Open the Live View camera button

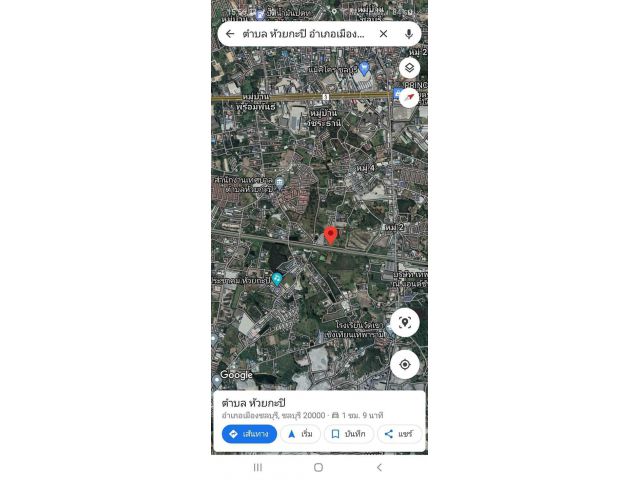(x=404, y=322)
